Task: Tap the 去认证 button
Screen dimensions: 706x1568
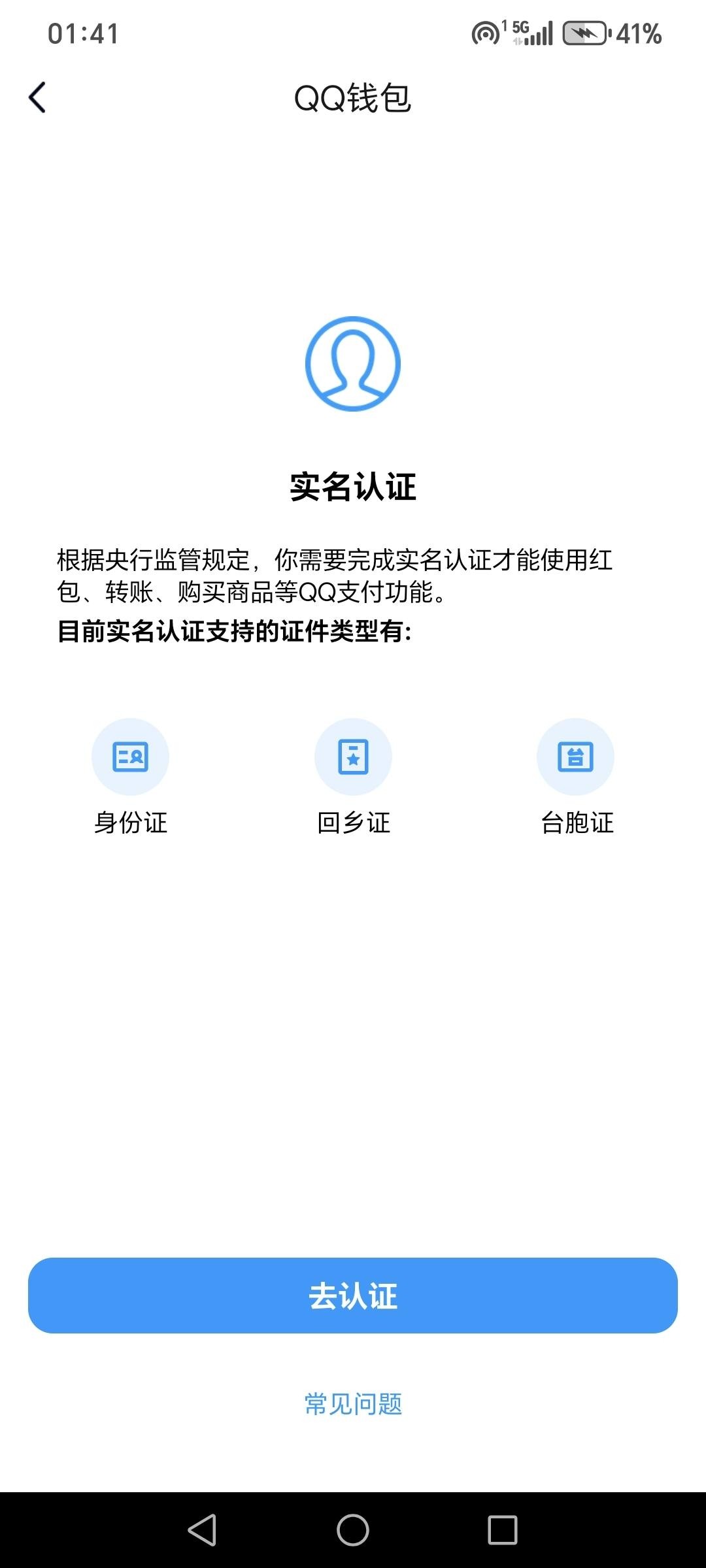Action: point(353,1295)
